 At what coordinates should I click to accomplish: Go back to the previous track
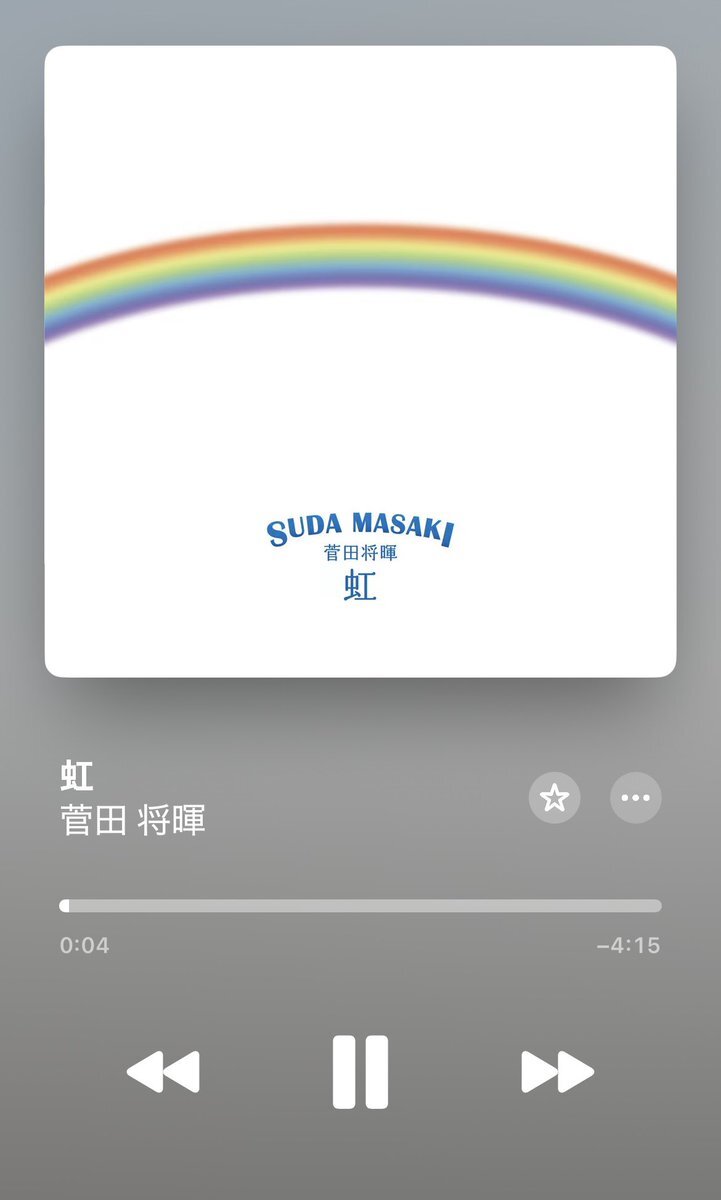pyautogui.click(x=163, y=1072)
